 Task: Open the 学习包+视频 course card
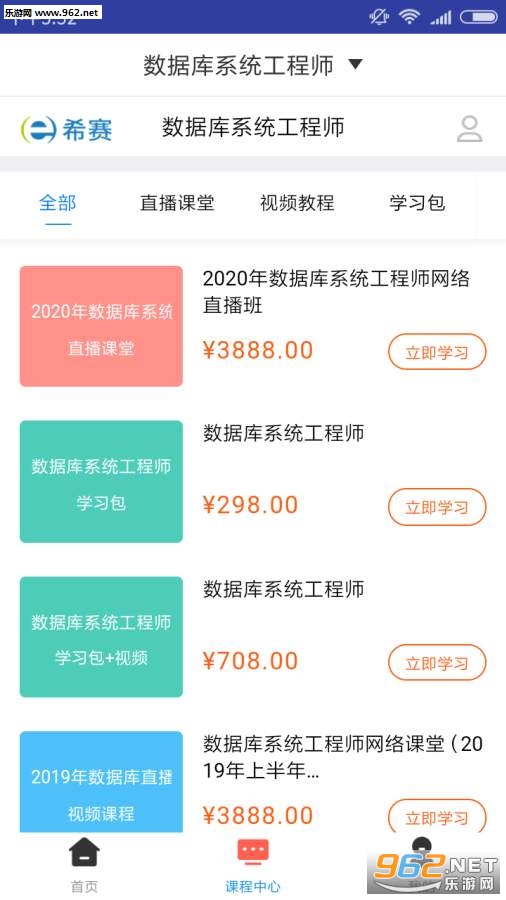coord(102,637)
